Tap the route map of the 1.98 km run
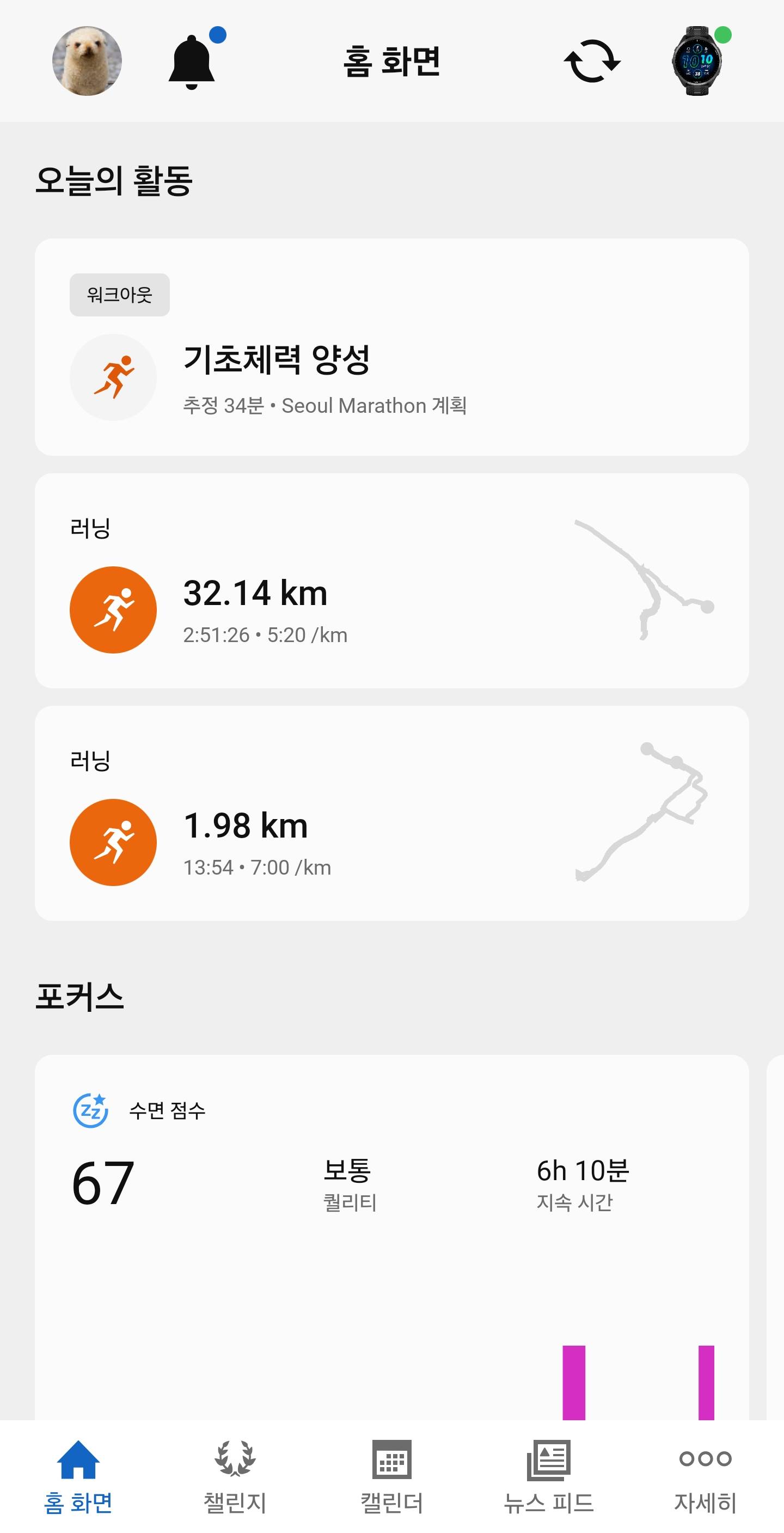 (x=642, y=833)
